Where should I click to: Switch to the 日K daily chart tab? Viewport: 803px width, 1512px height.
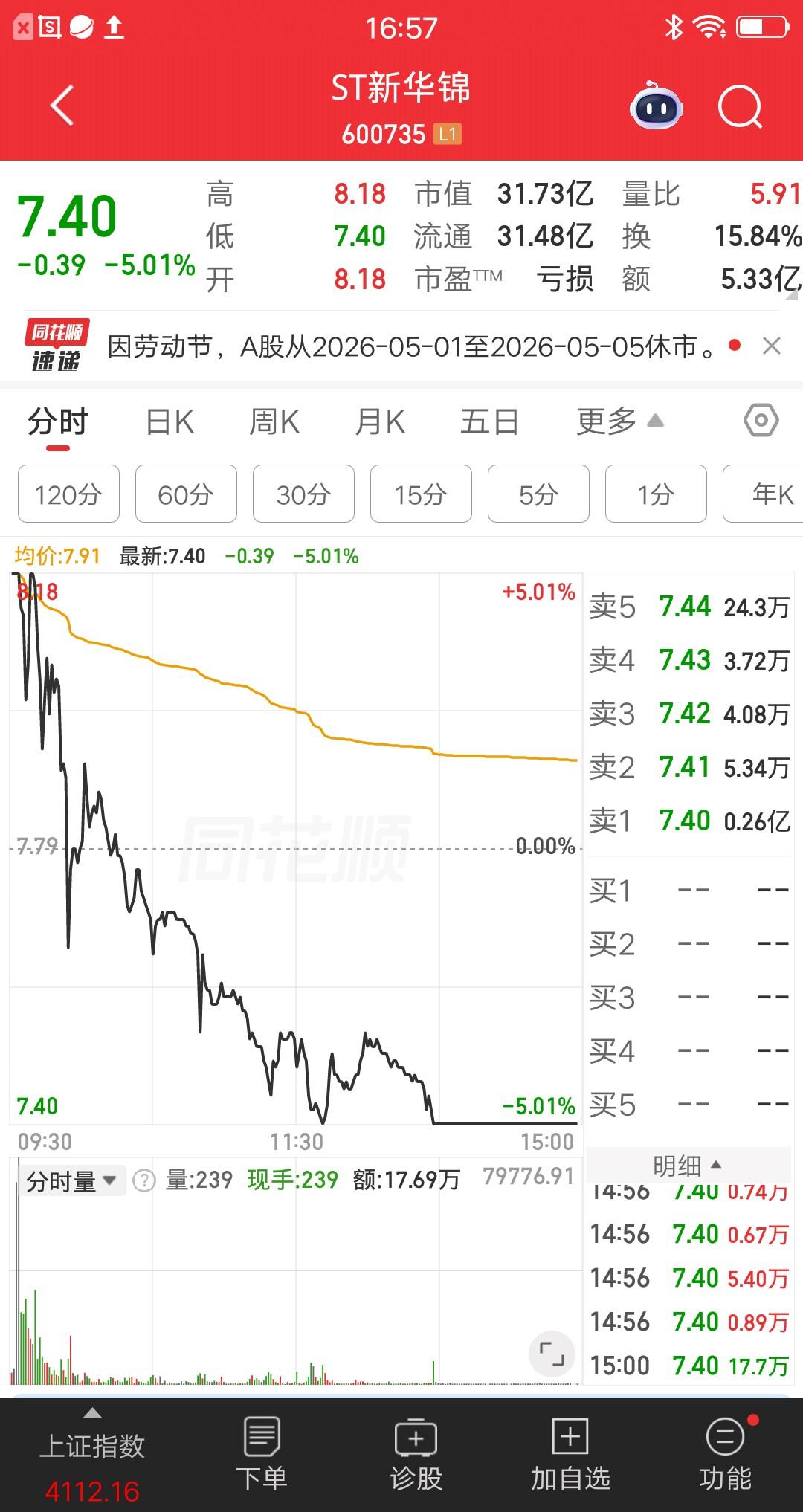[x=170, y=421]
